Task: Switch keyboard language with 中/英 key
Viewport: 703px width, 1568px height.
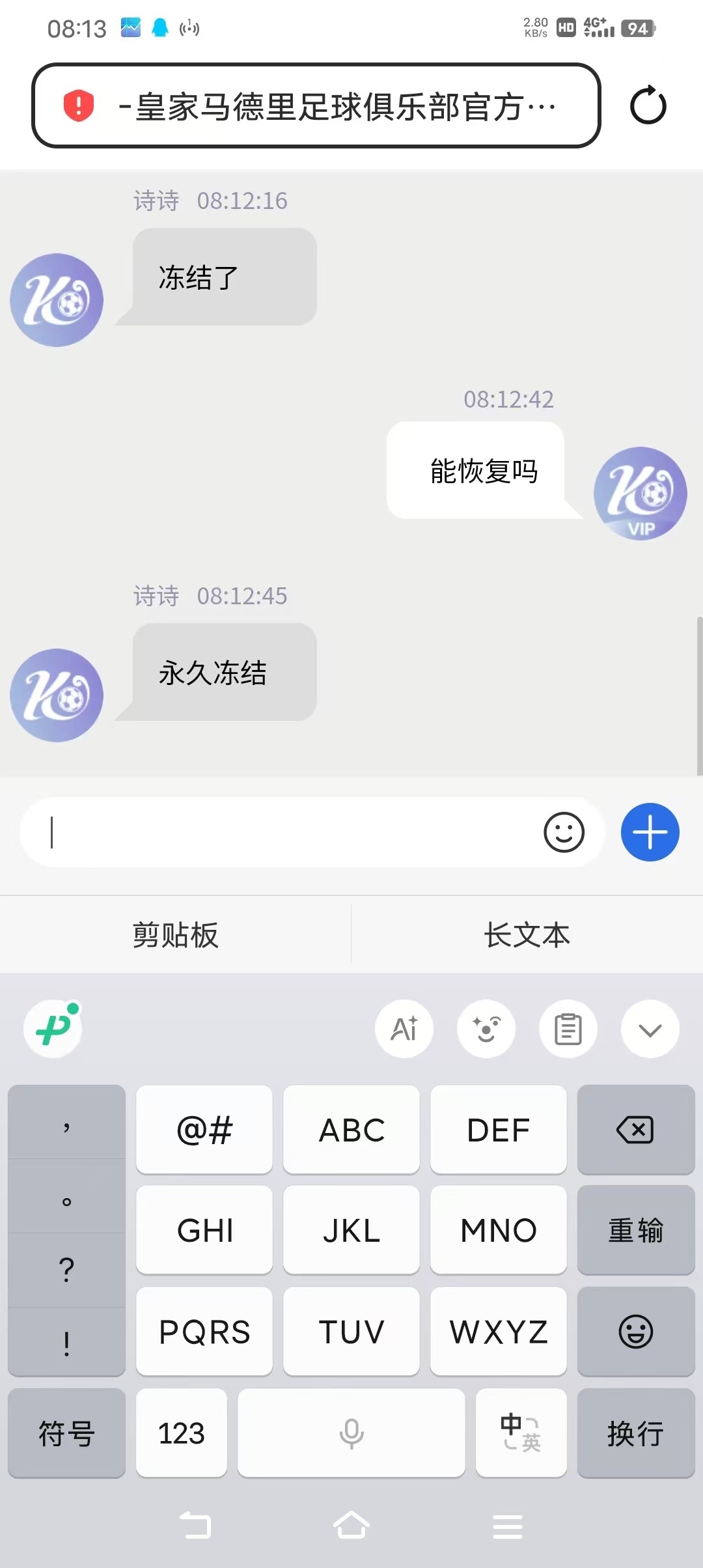Action: tap(521, 1433)
